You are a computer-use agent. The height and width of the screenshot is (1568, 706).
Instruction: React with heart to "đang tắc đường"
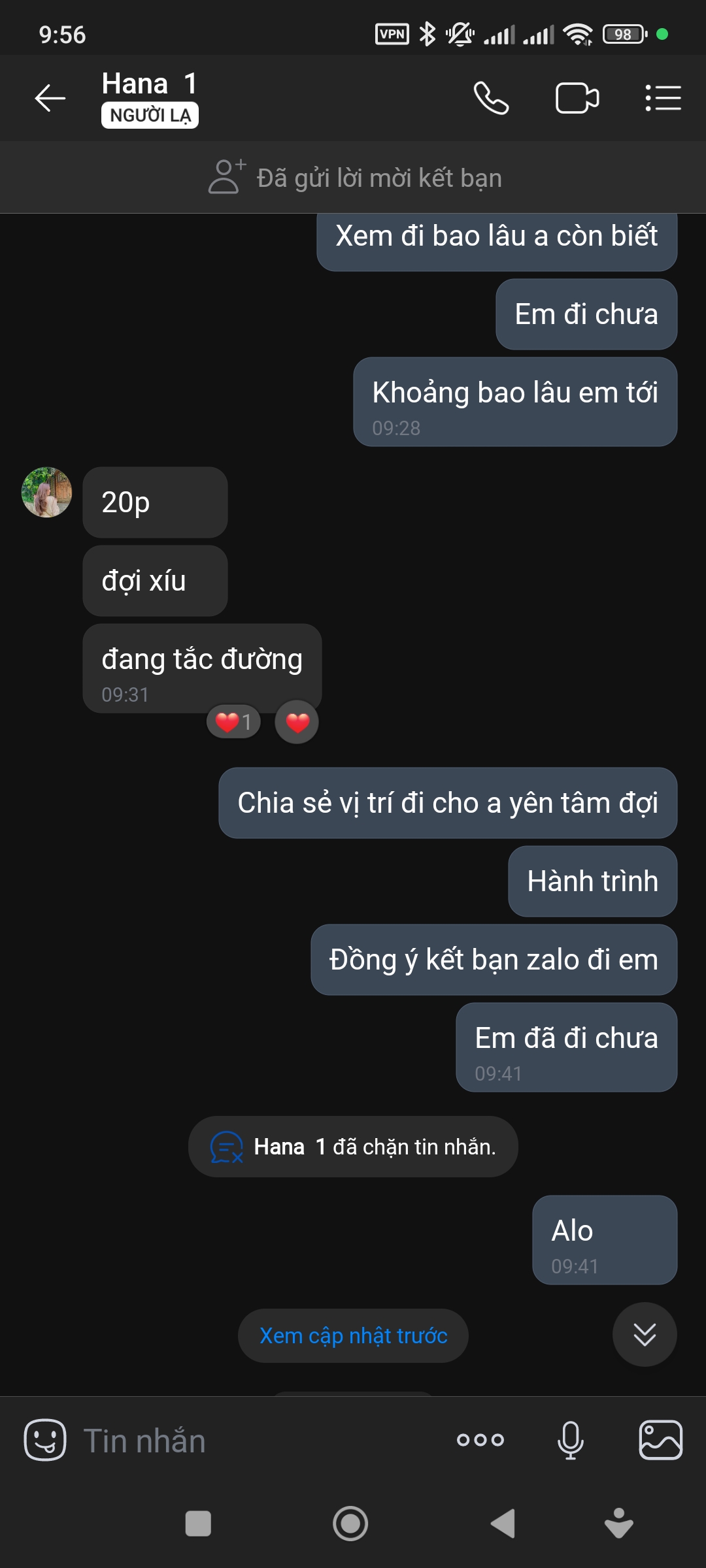[297, 723]
